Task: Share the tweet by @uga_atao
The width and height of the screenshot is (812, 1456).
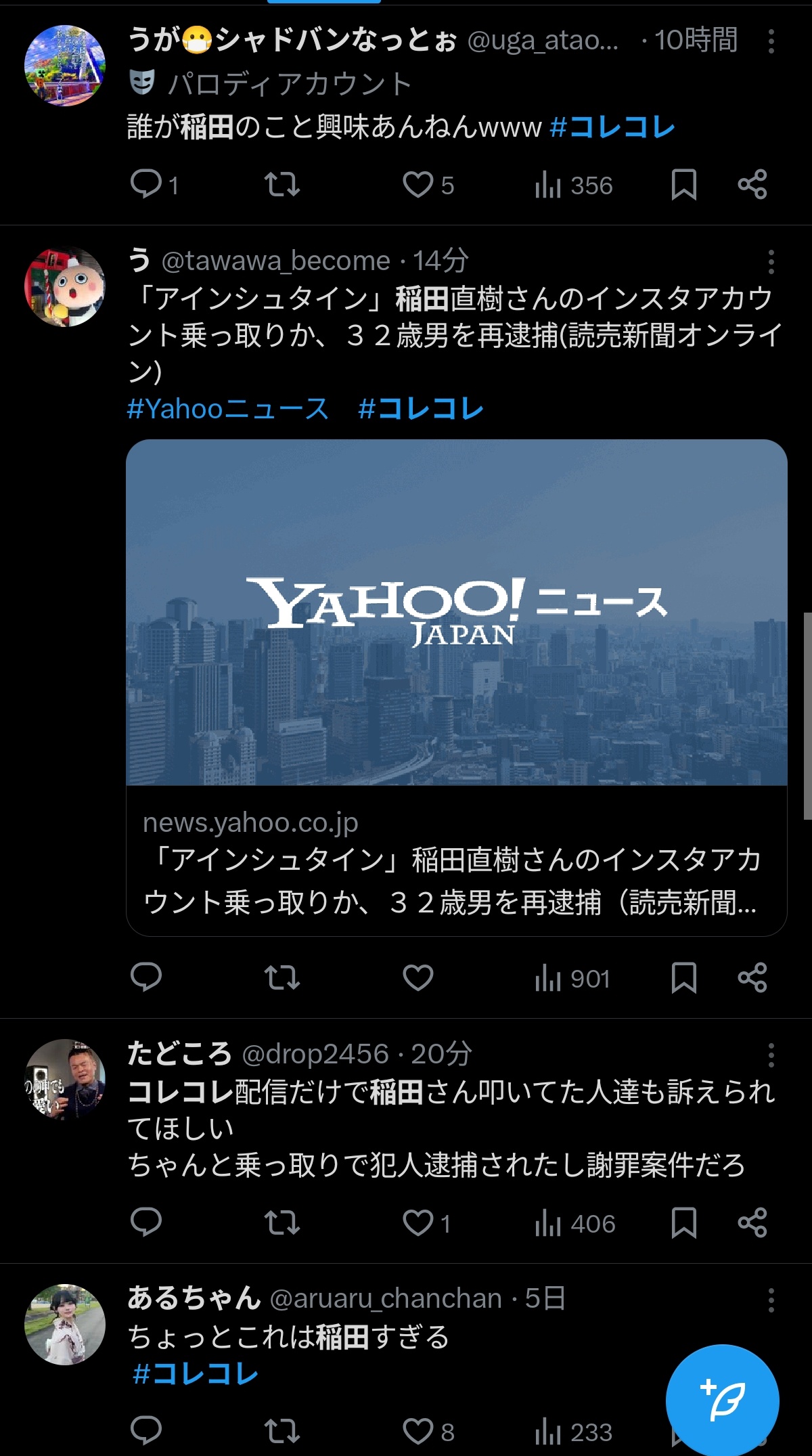Action: pyautogui.click(x=752, y=184)
